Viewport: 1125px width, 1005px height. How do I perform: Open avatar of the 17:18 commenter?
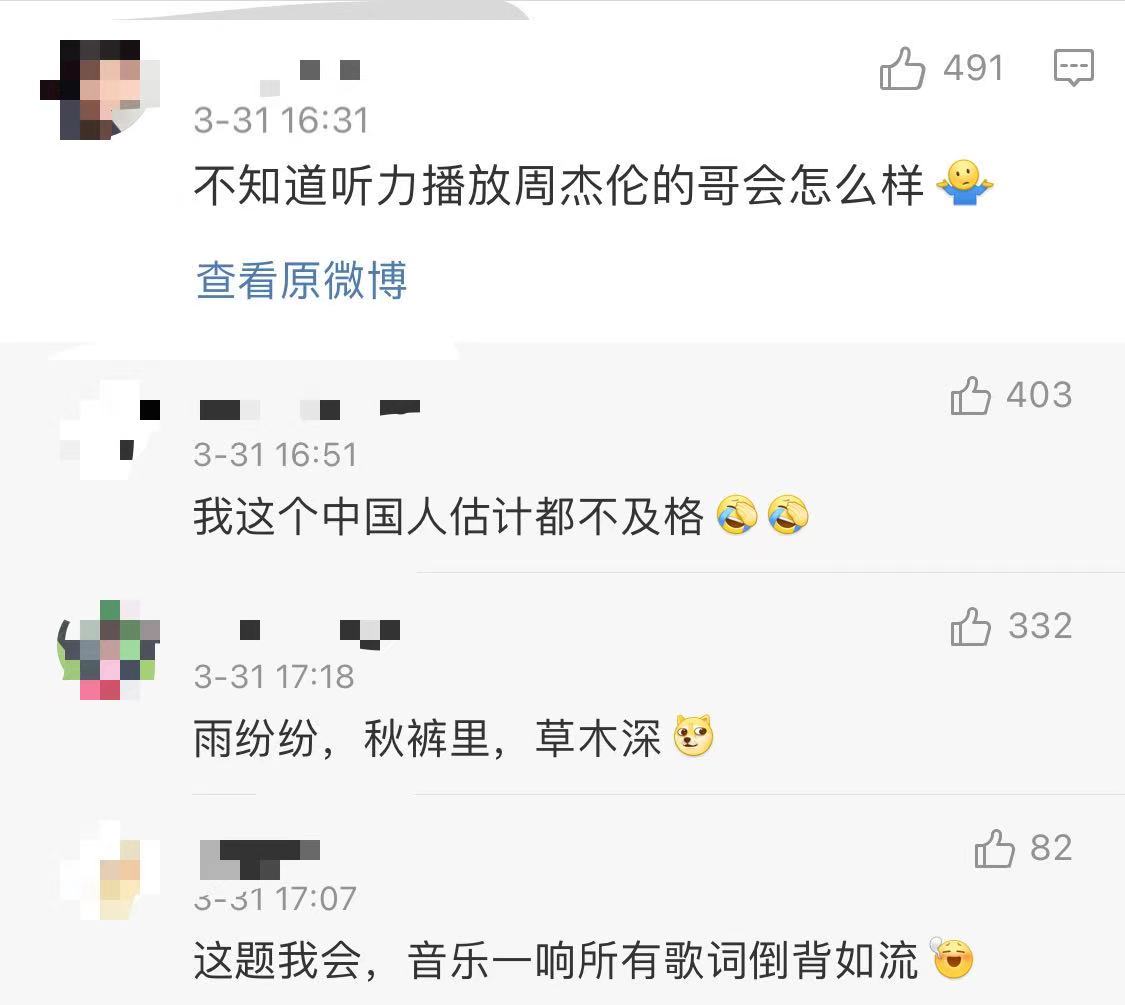click(108, 650)
